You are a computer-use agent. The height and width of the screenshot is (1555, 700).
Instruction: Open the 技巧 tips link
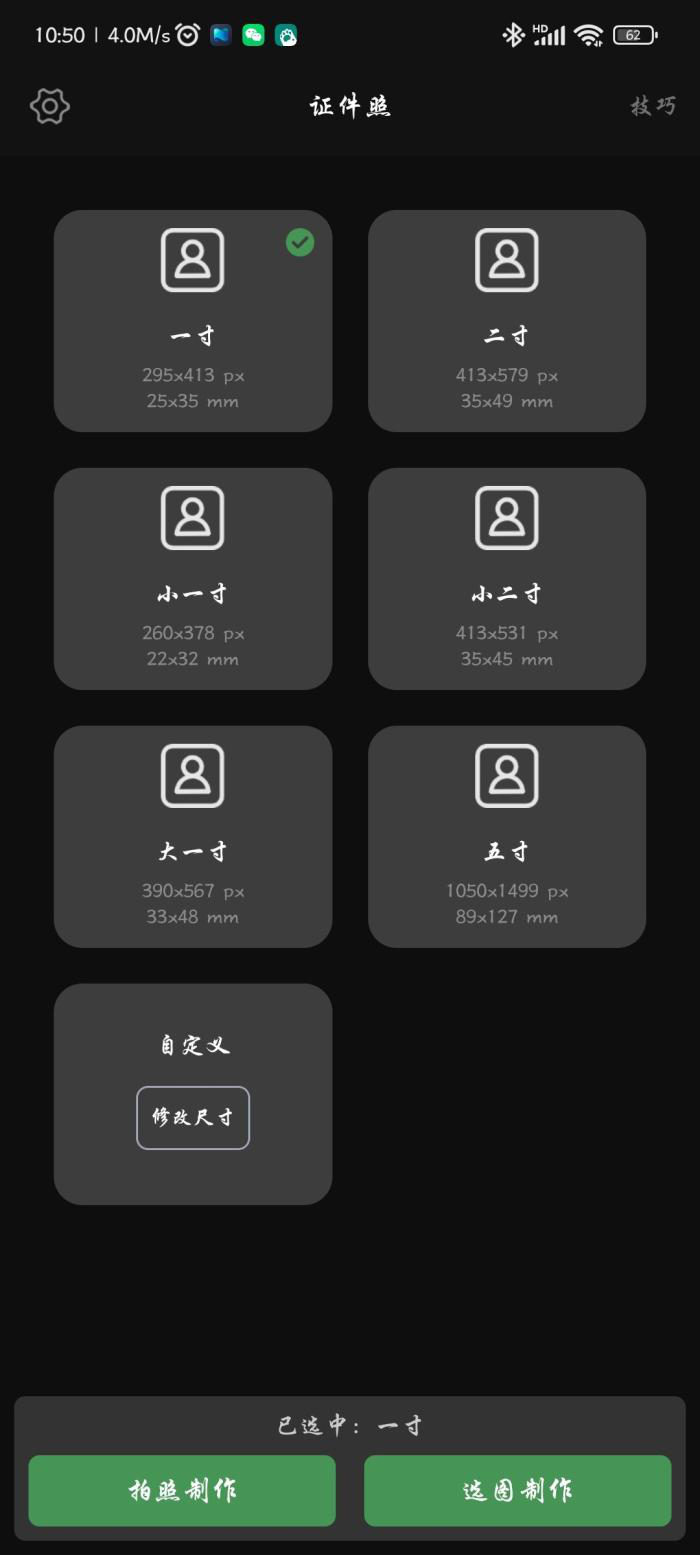[x=653, y=106]
